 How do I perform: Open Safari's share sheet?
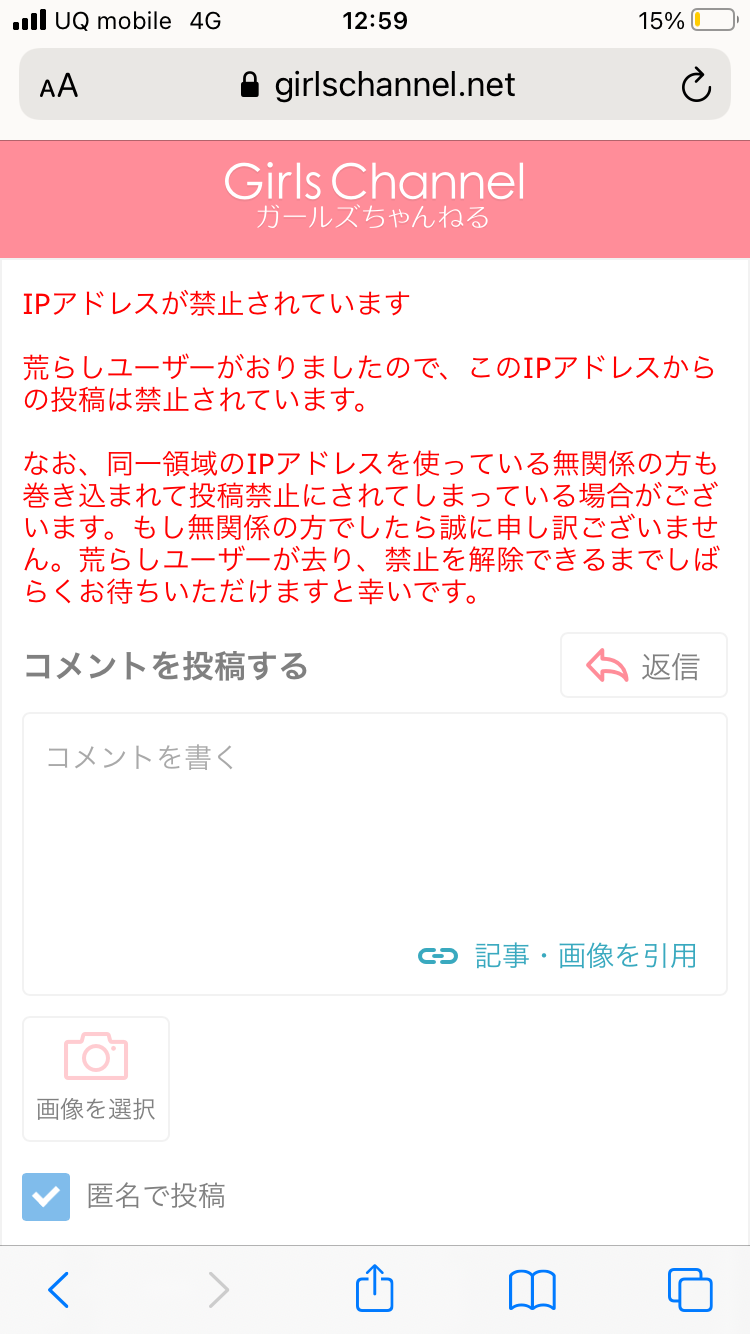375,1288
